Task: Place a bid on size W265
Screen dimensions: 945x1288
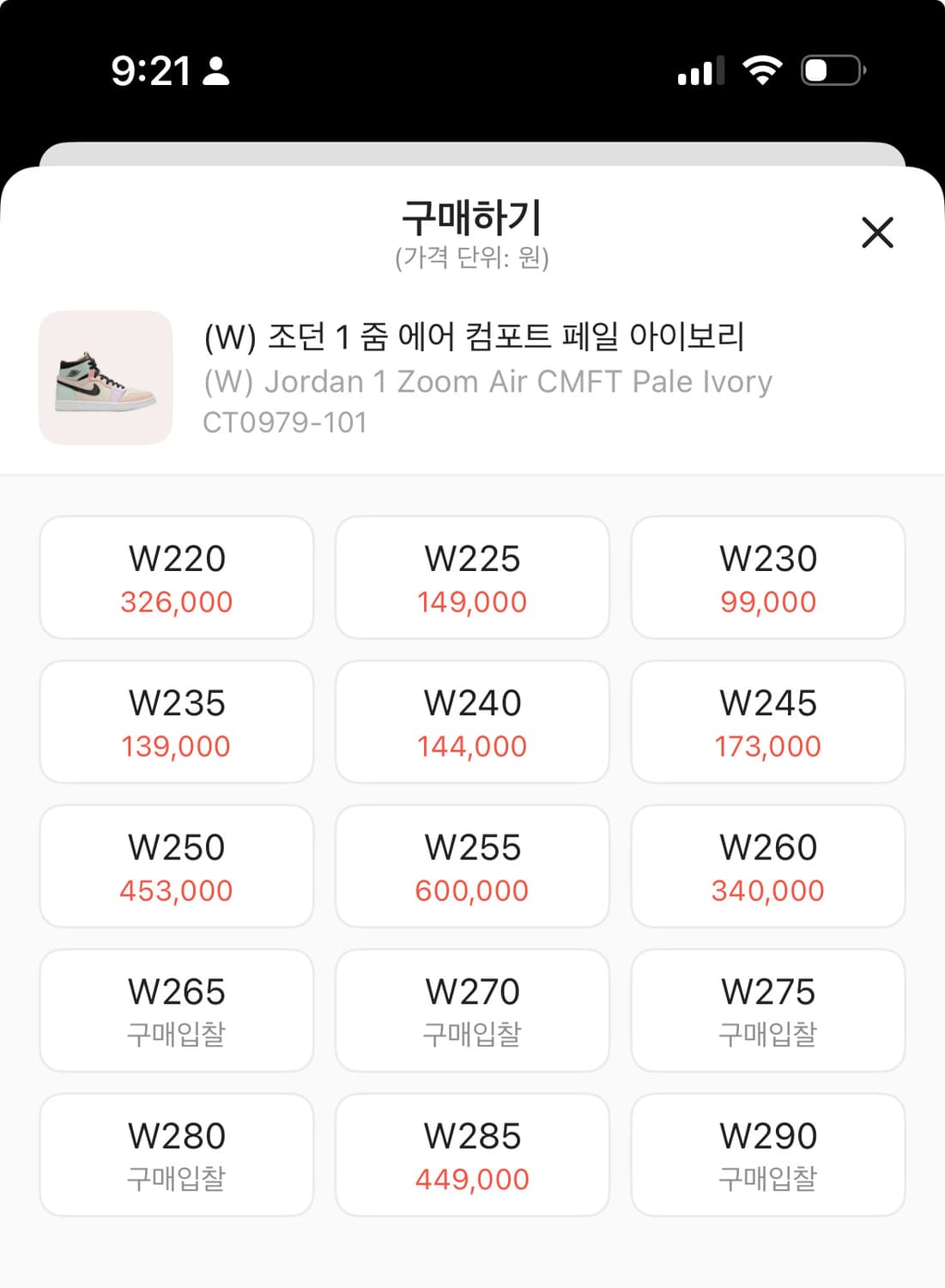Action: [175, 1010]
